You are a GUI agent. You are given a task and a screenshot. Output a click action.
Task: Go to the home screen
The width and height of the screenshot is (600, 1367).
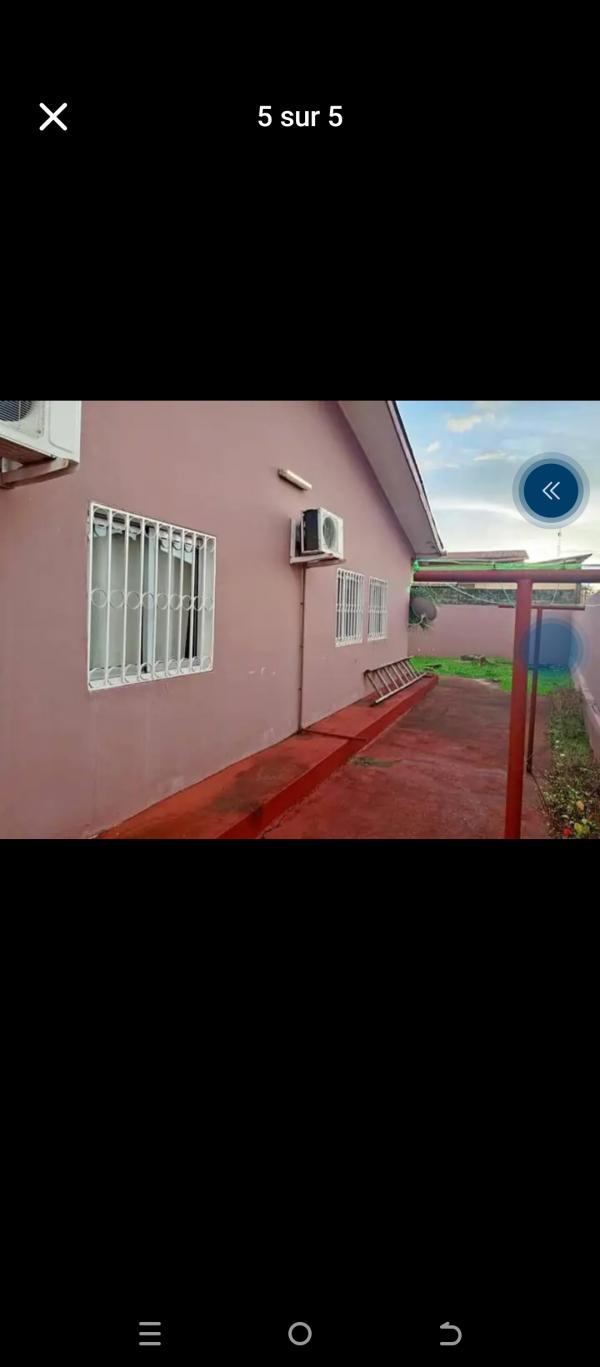(300, 1333)
